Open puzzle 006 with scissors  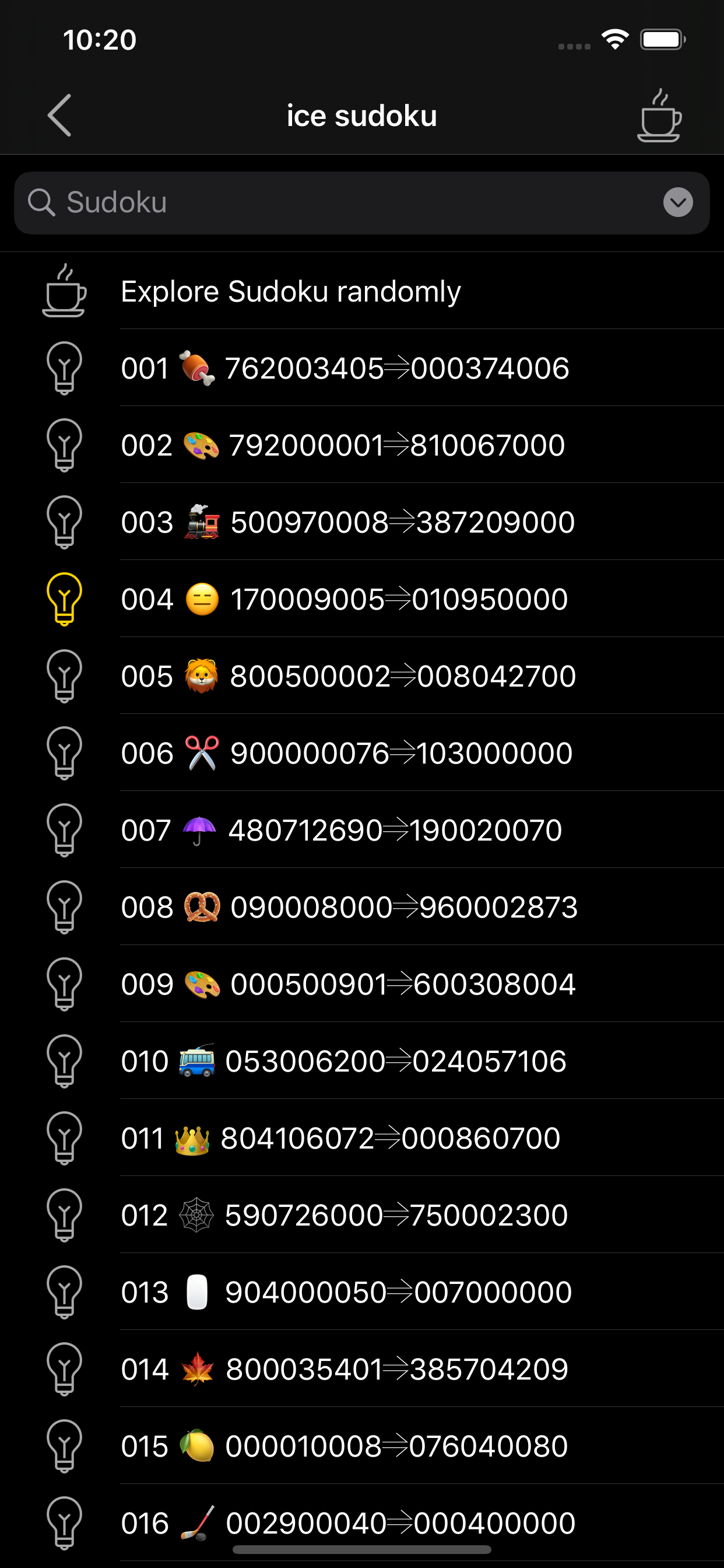pyautogui.click(x=362, y=753)
